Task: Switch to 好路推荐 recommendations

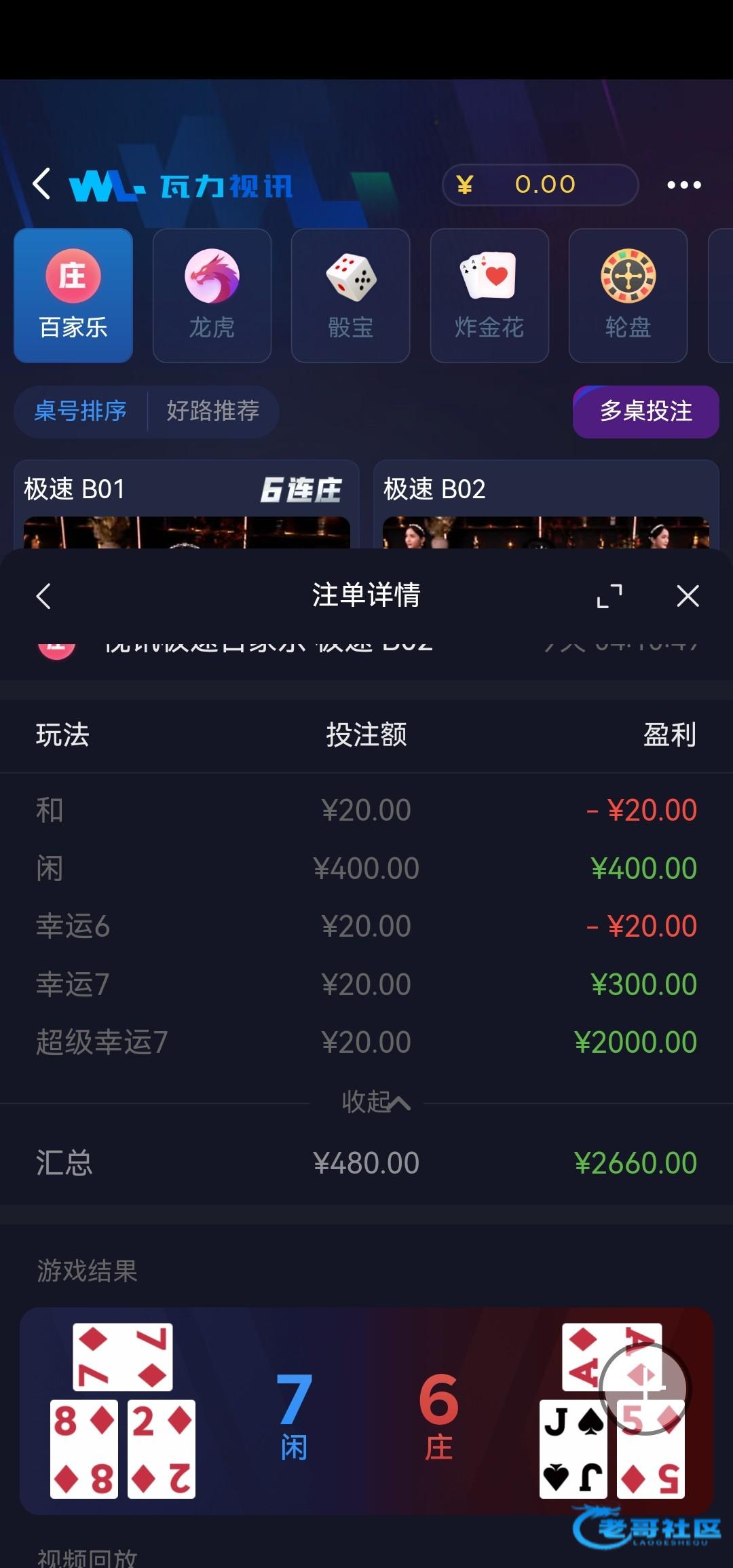Action: click(213, 411)
